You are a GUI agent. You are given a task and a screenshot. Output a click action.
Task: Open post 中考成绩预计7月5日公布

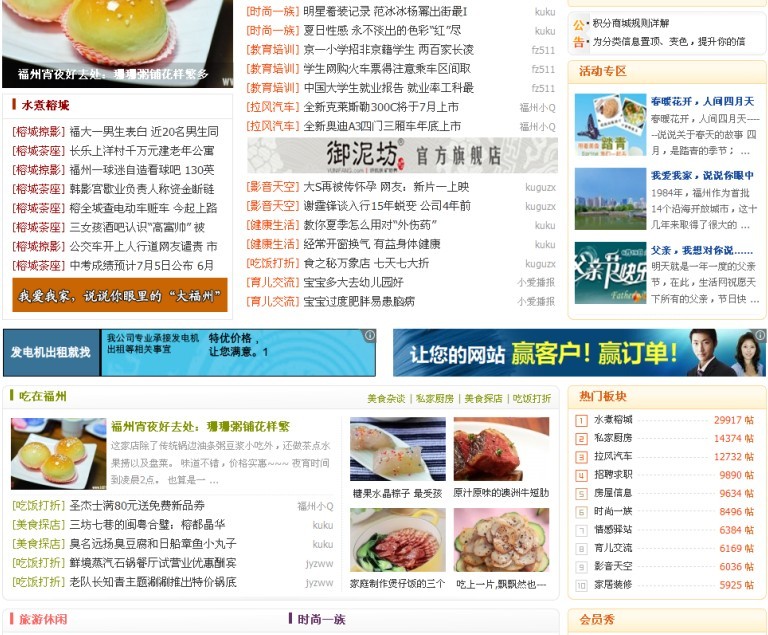(142, 265)
